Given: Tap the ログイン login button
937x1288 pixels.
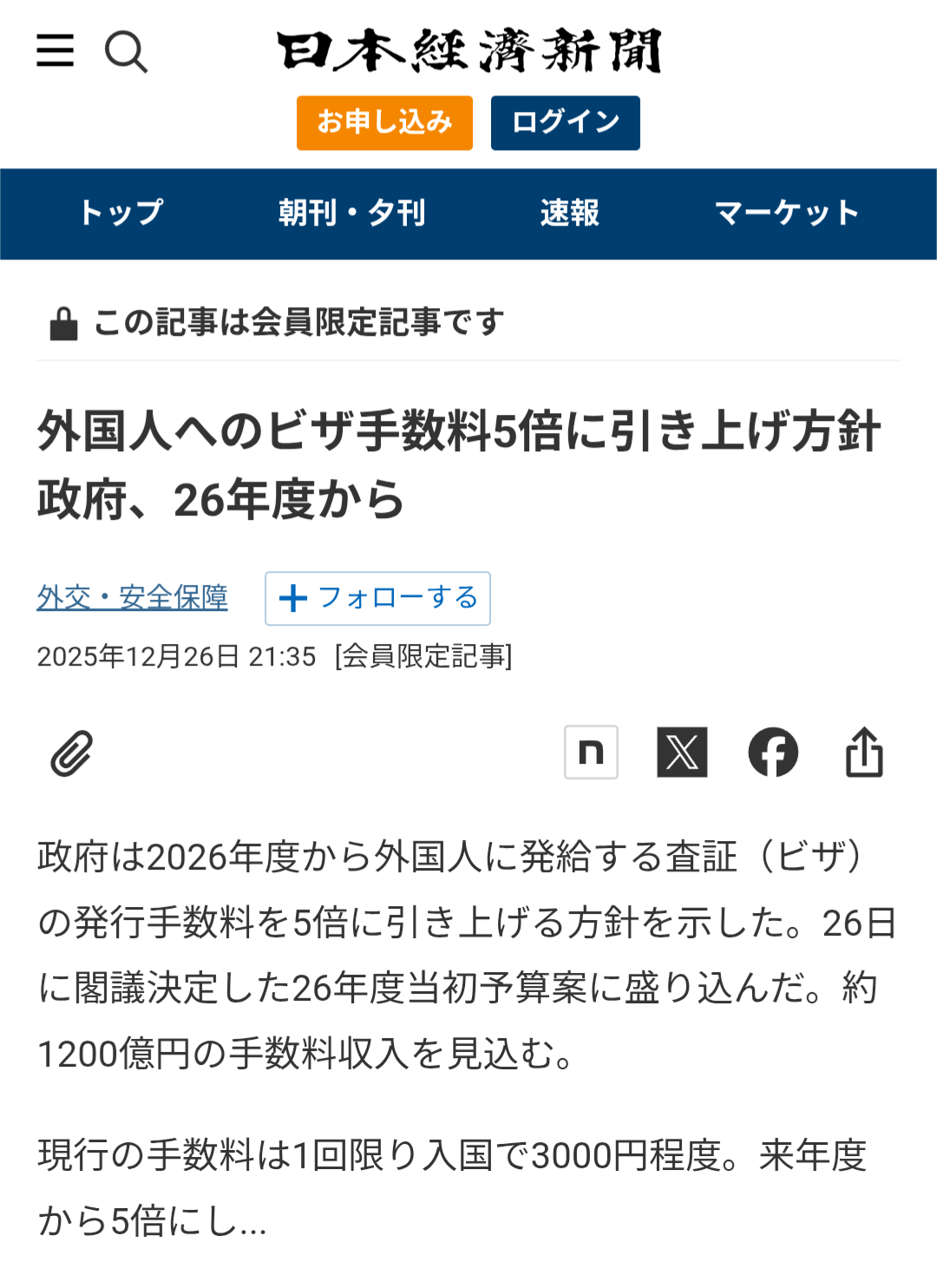Looking at the screenshot, I should tap(565, 122).
